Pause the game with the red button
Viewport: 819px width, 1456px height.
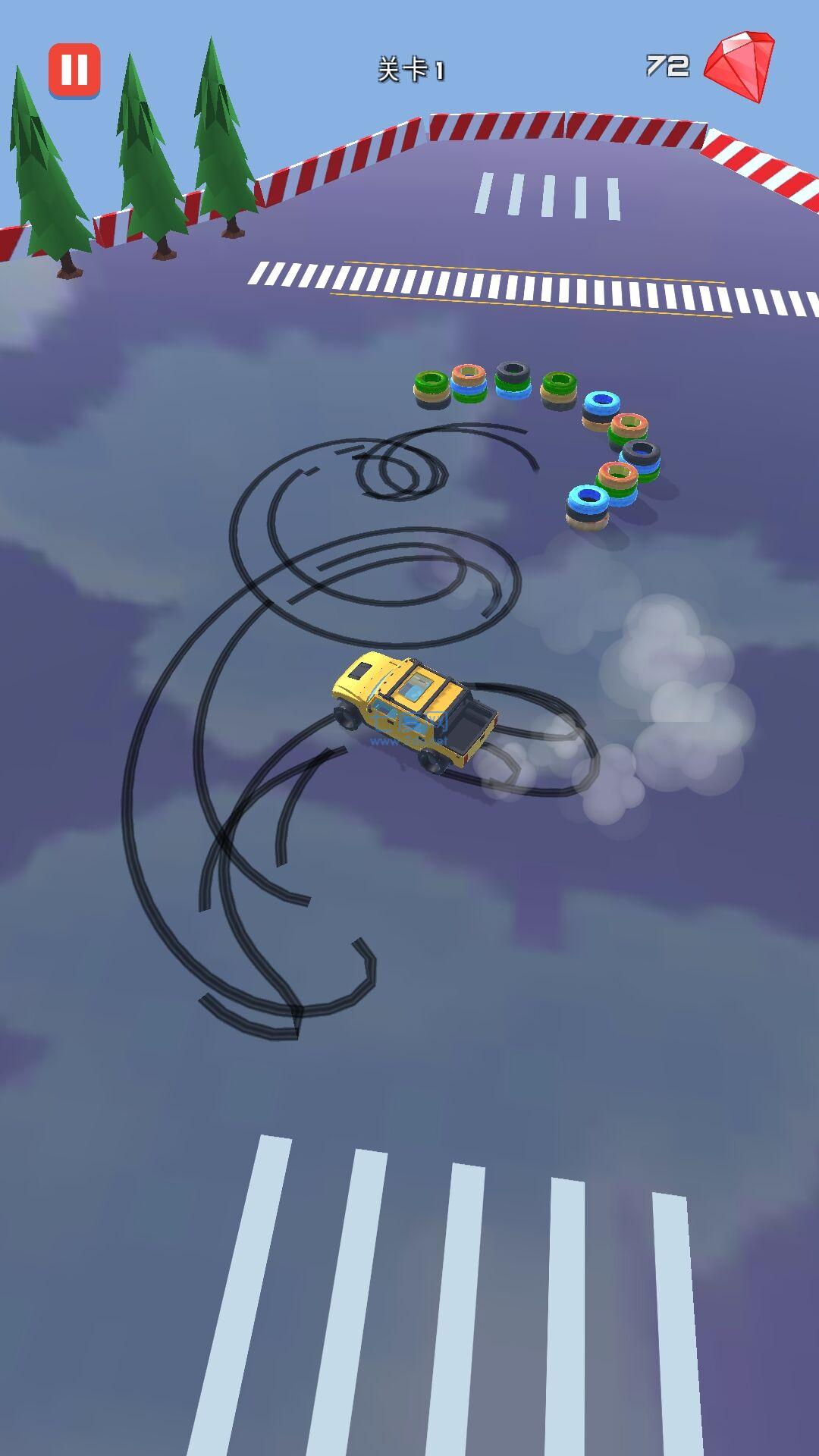point(74,70)
